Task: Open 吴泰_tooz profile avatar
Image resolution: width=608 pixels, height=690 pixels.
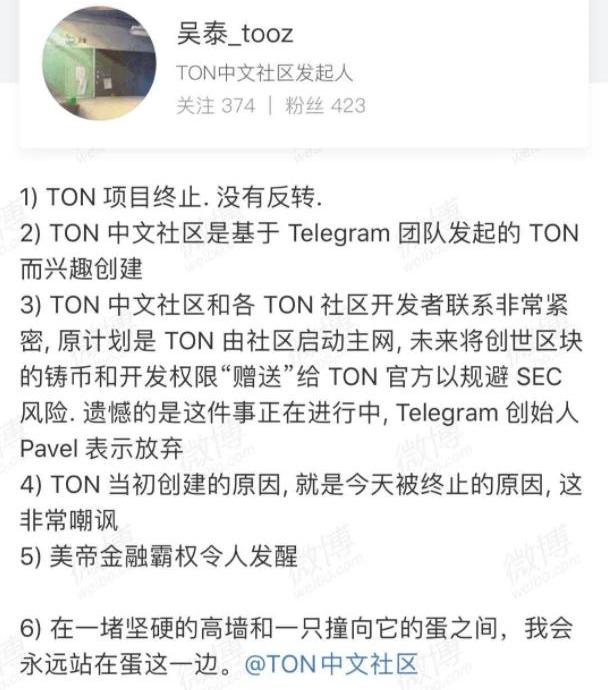Action: [x=98, y=64]
